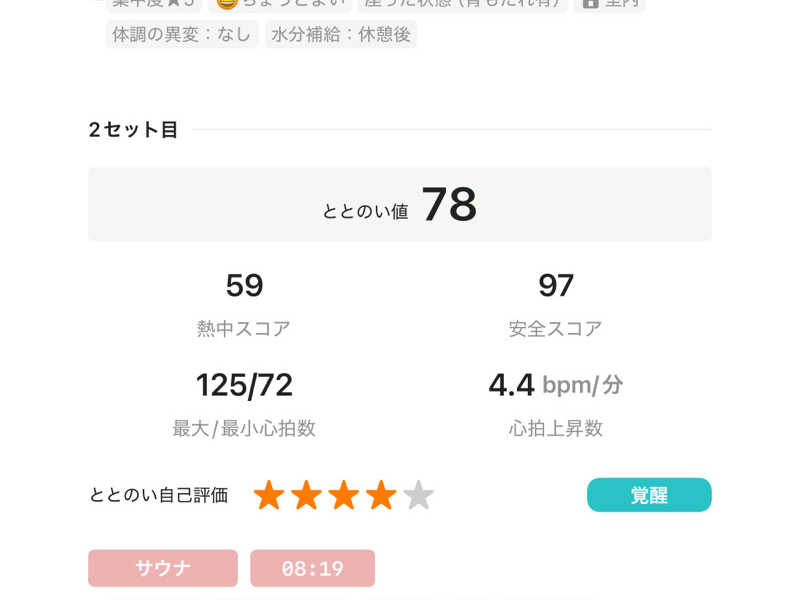Select the サウナ chip
This screenshot has height=600, width=800.
[x=163, y=568]
